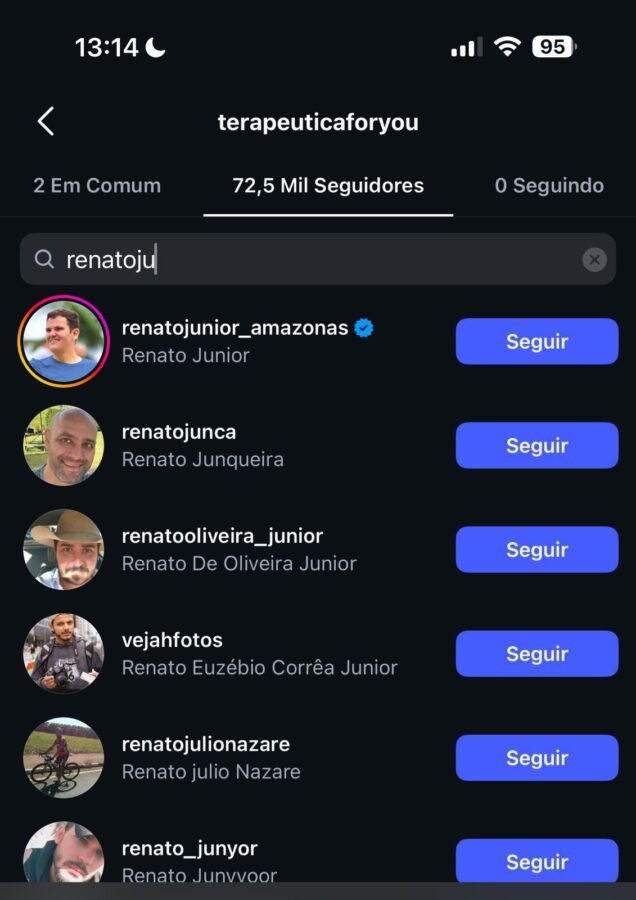Follow renatooliveira_junior
Screen dimensions: 636x900
tap(537, 550)
